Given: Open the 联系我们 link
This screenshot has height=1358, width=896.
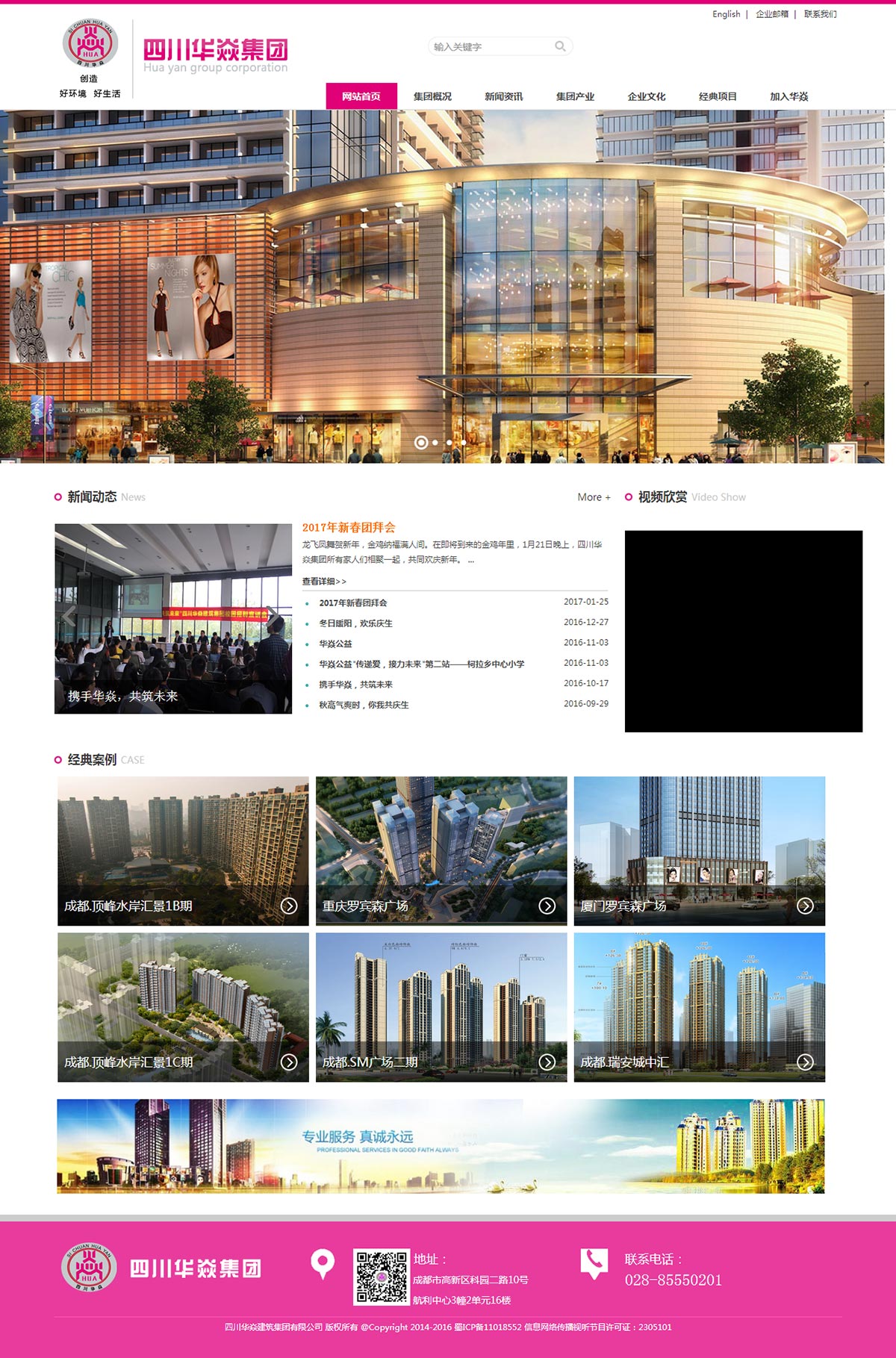Looking at the screenshot, I should pos(820,14).
